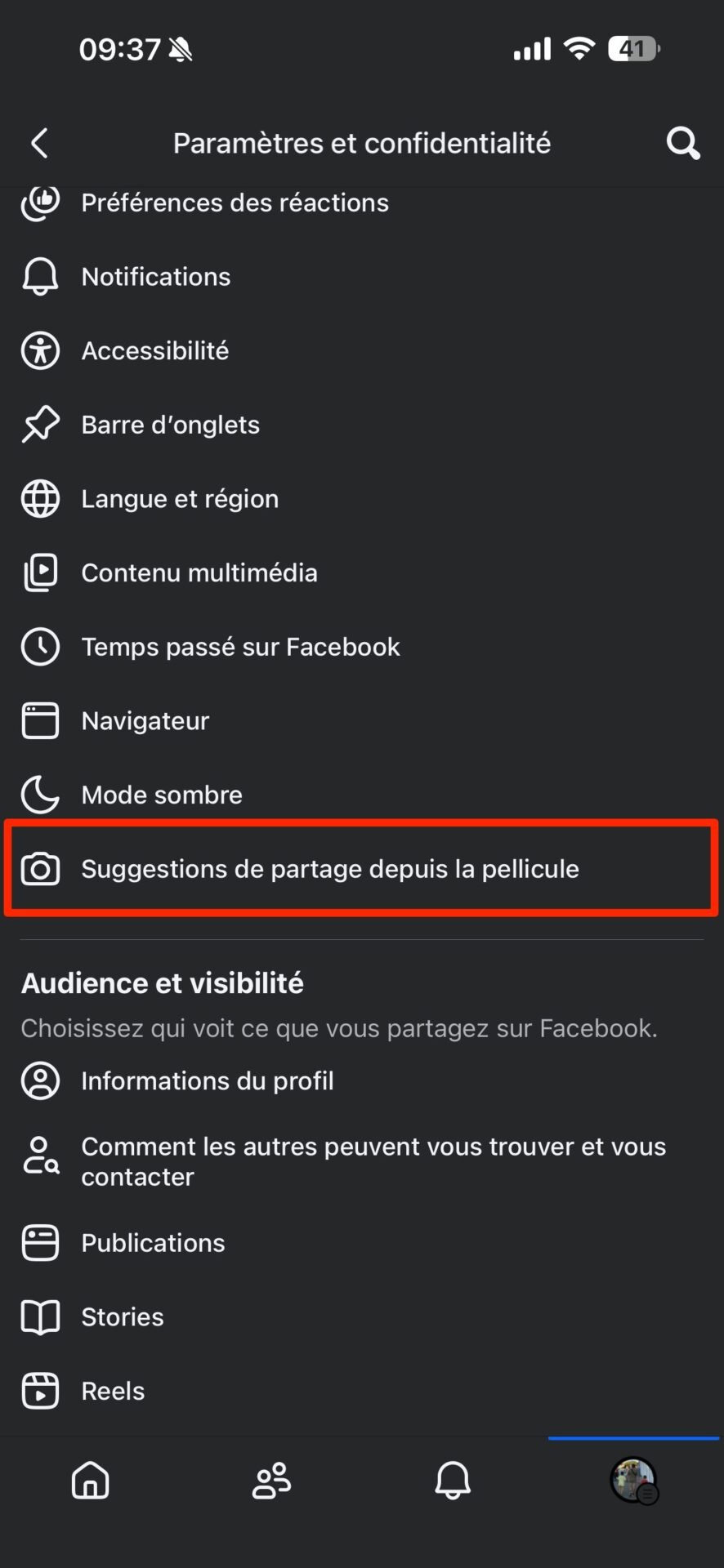Open Barre d'onglets

pos(362,425)
